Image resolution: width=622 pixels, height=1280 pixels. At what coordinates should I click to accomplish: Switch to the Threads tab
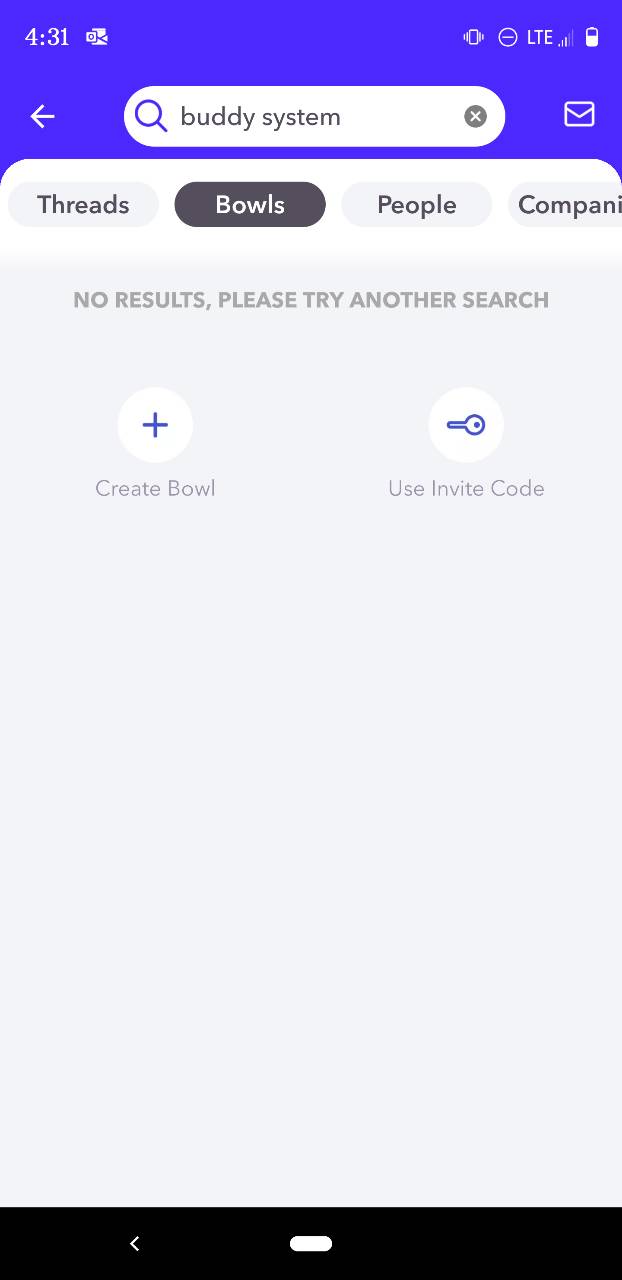tap(83, 205)
